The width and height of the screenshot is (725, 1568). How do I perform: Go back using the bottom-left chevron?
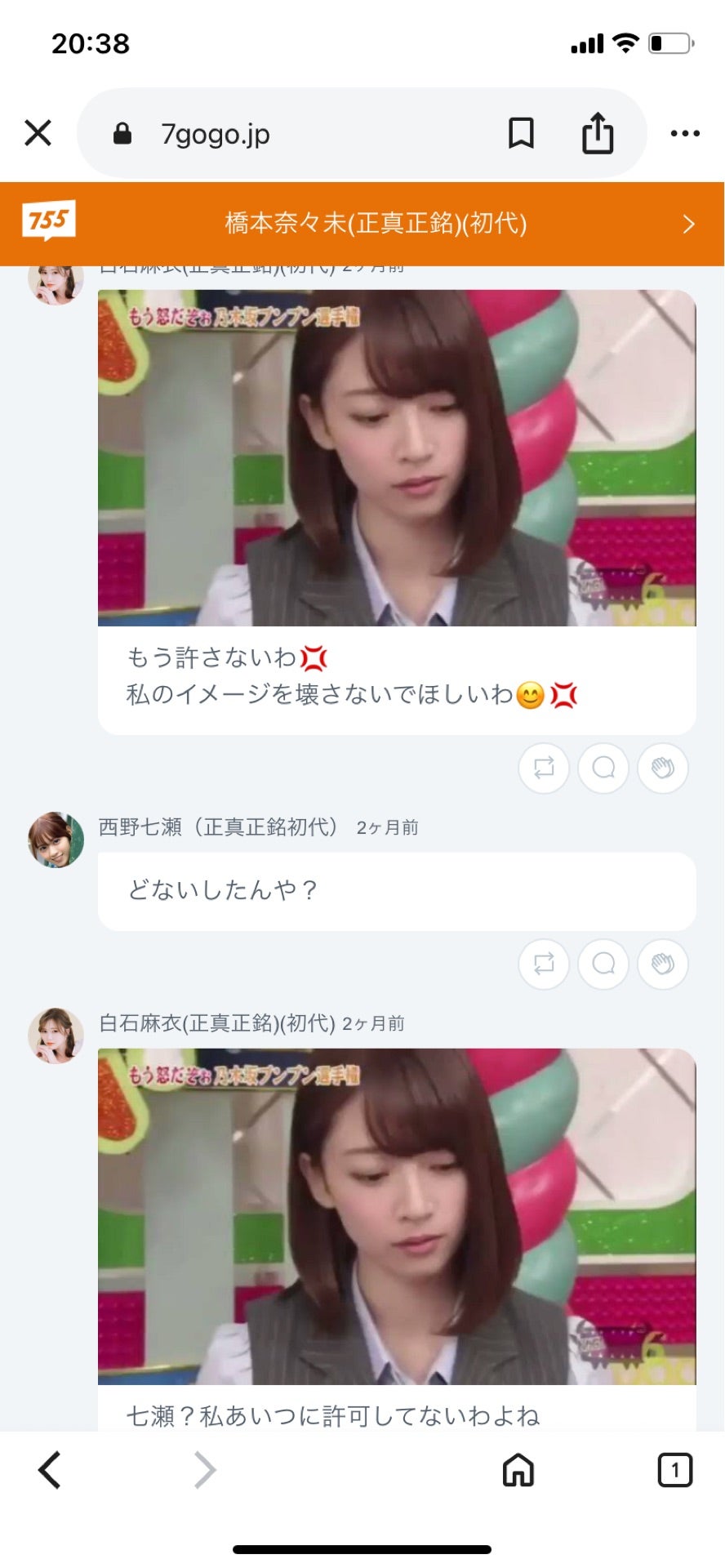click(x=51, y=1470)
